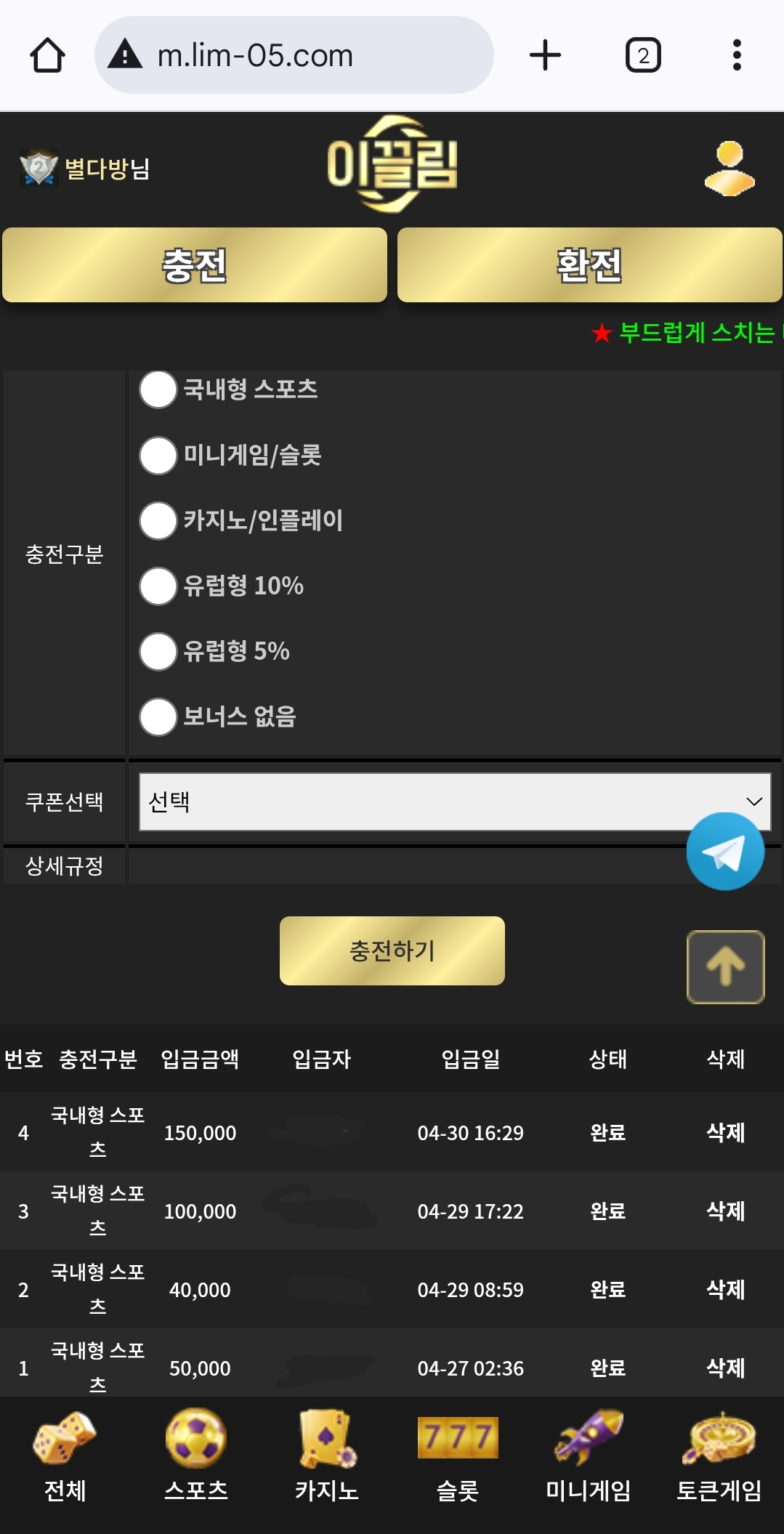Open the browser home button
Image resolution: width=784 pixels, height=1534 pixels.
coord(47,55)
